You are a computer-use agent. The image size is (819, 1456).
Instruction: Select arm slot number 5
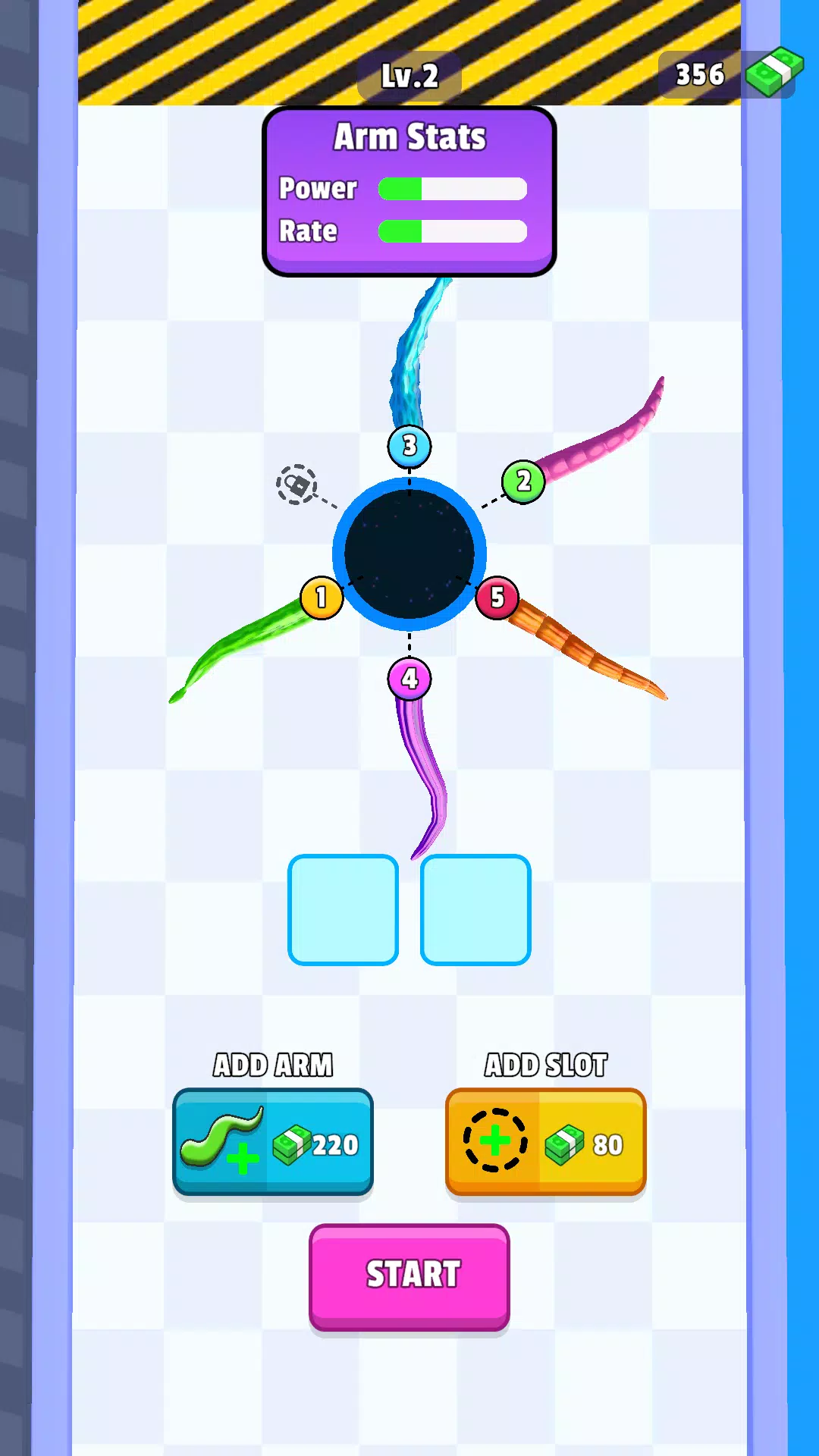(497, 598)
